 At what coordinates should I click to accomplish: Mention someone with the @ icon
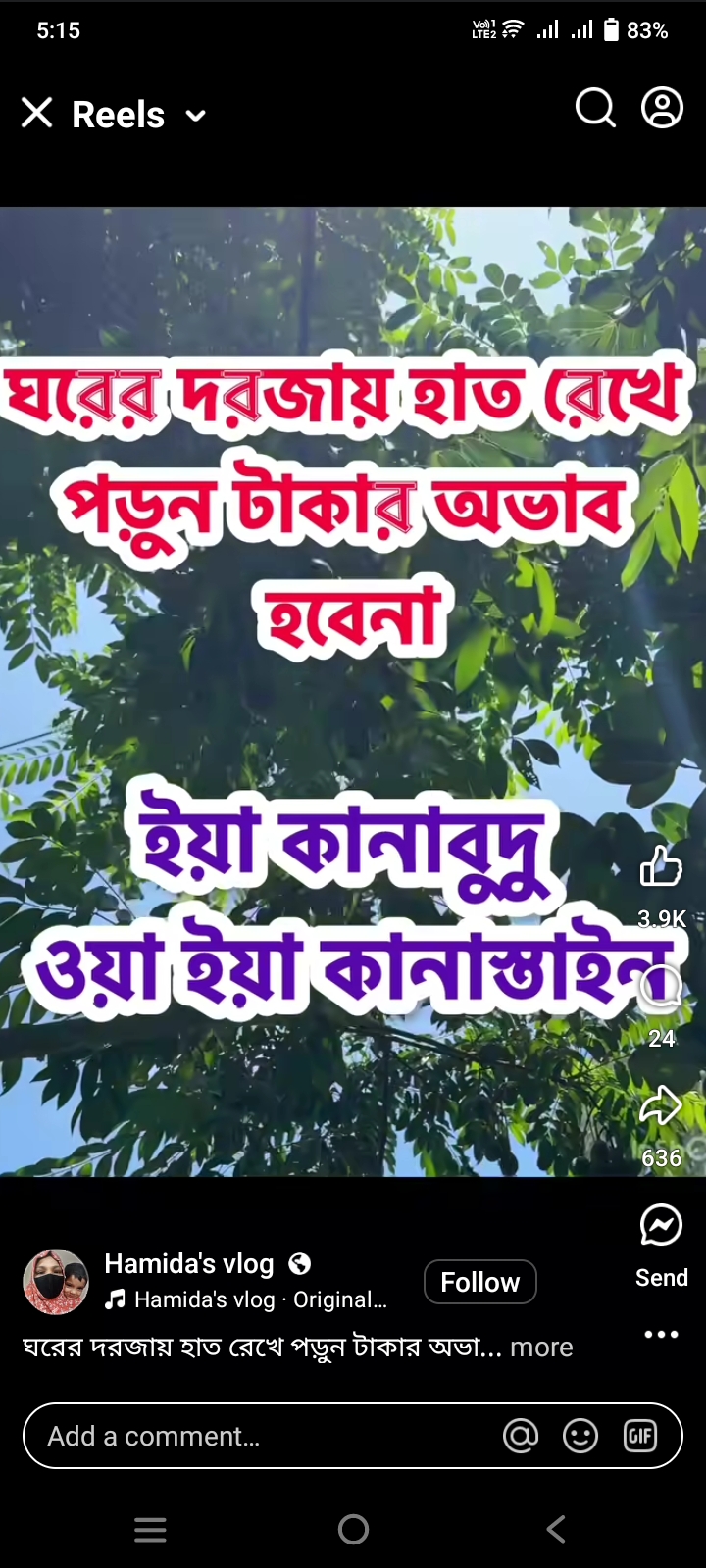(x=521, y=1436)
